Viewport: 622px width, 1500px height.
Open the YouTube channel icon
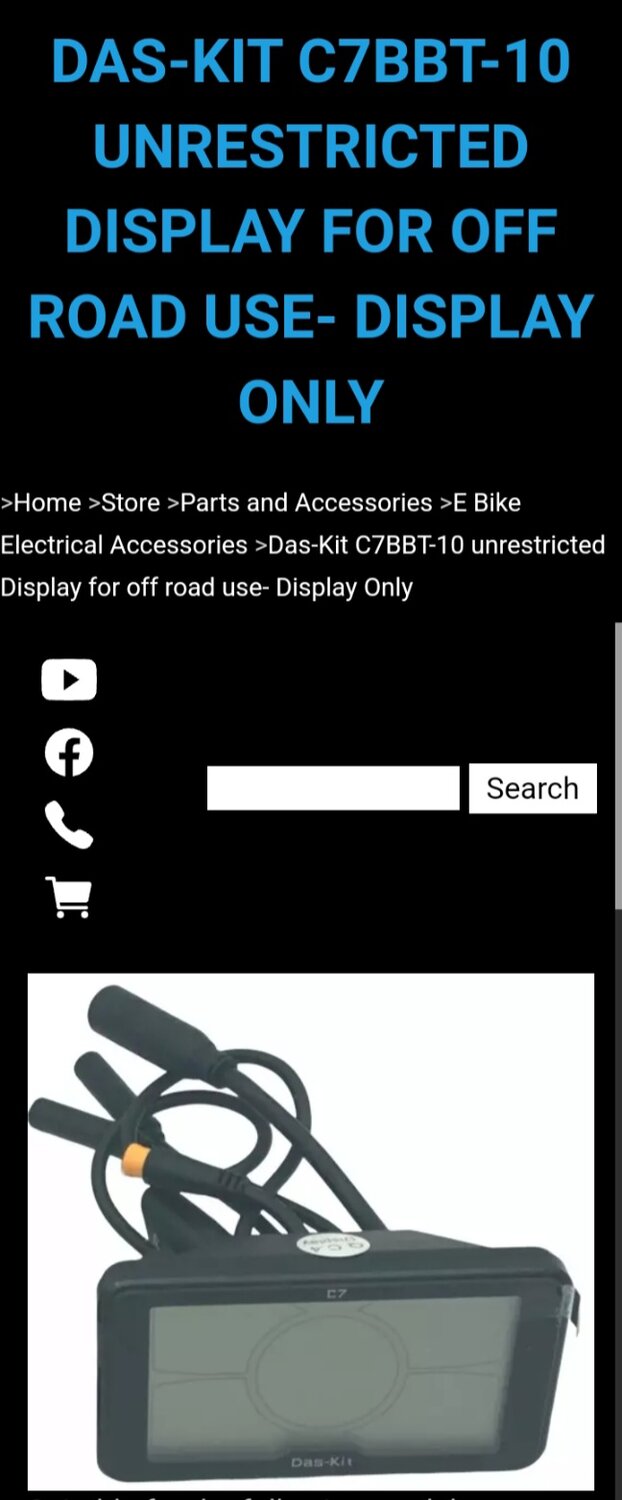69,680
